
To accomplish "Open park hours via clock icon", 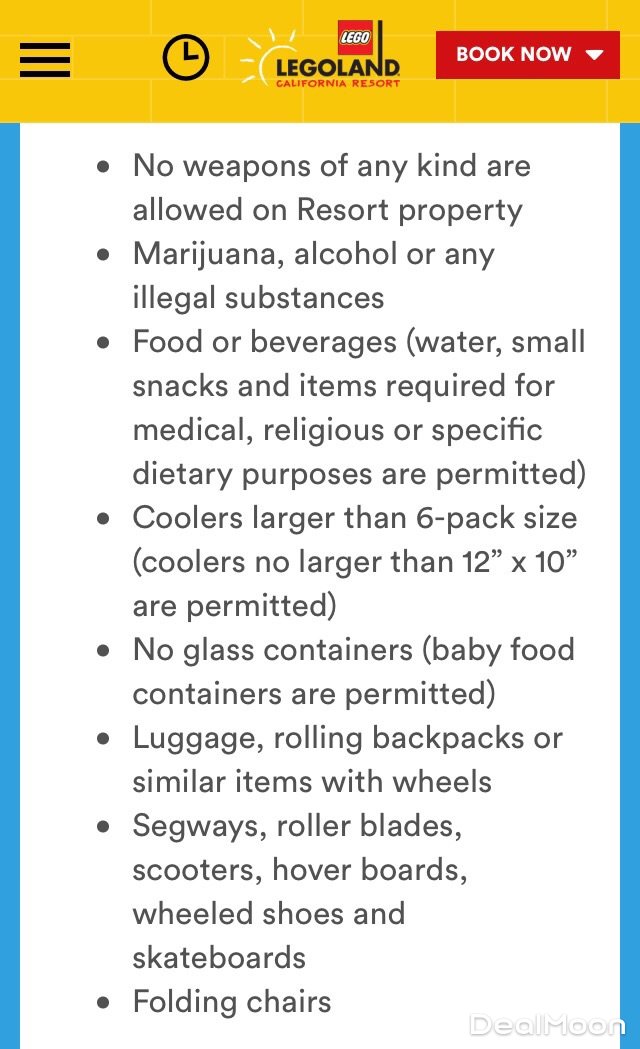I will pyautogui.click(x=186, y=57).
